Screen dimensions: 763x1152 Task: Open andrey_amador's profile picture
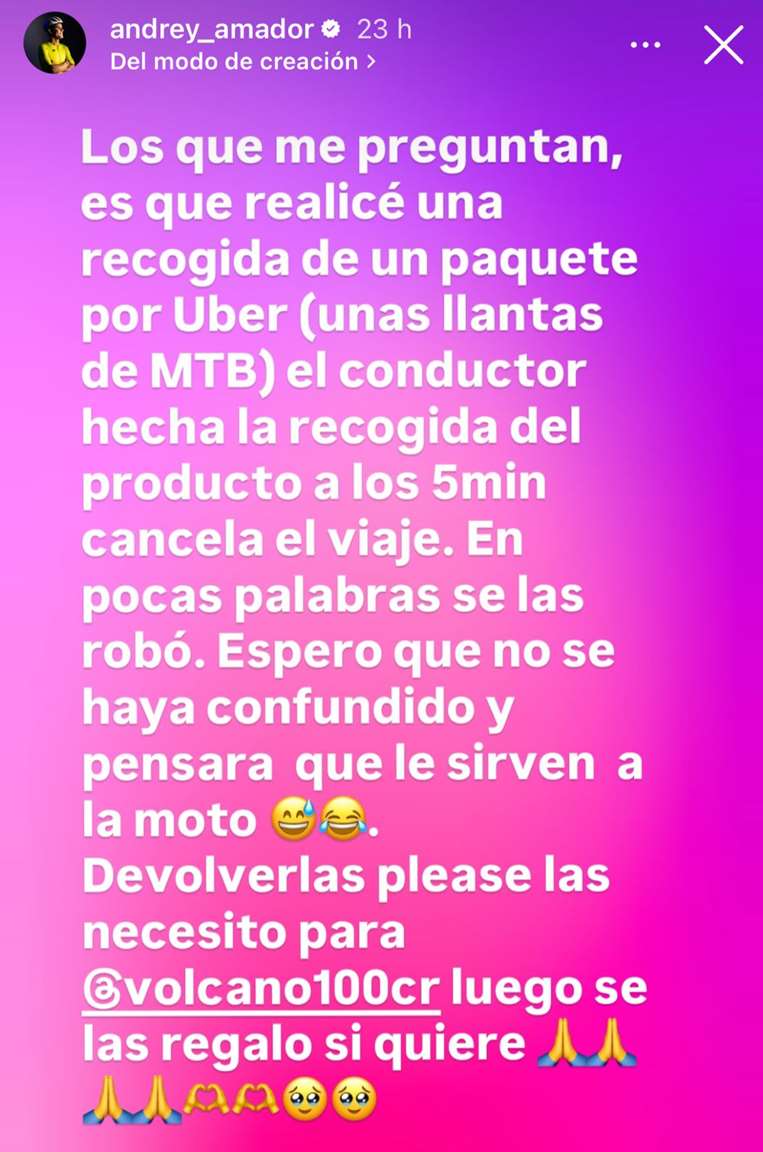[x=55, y=44]
